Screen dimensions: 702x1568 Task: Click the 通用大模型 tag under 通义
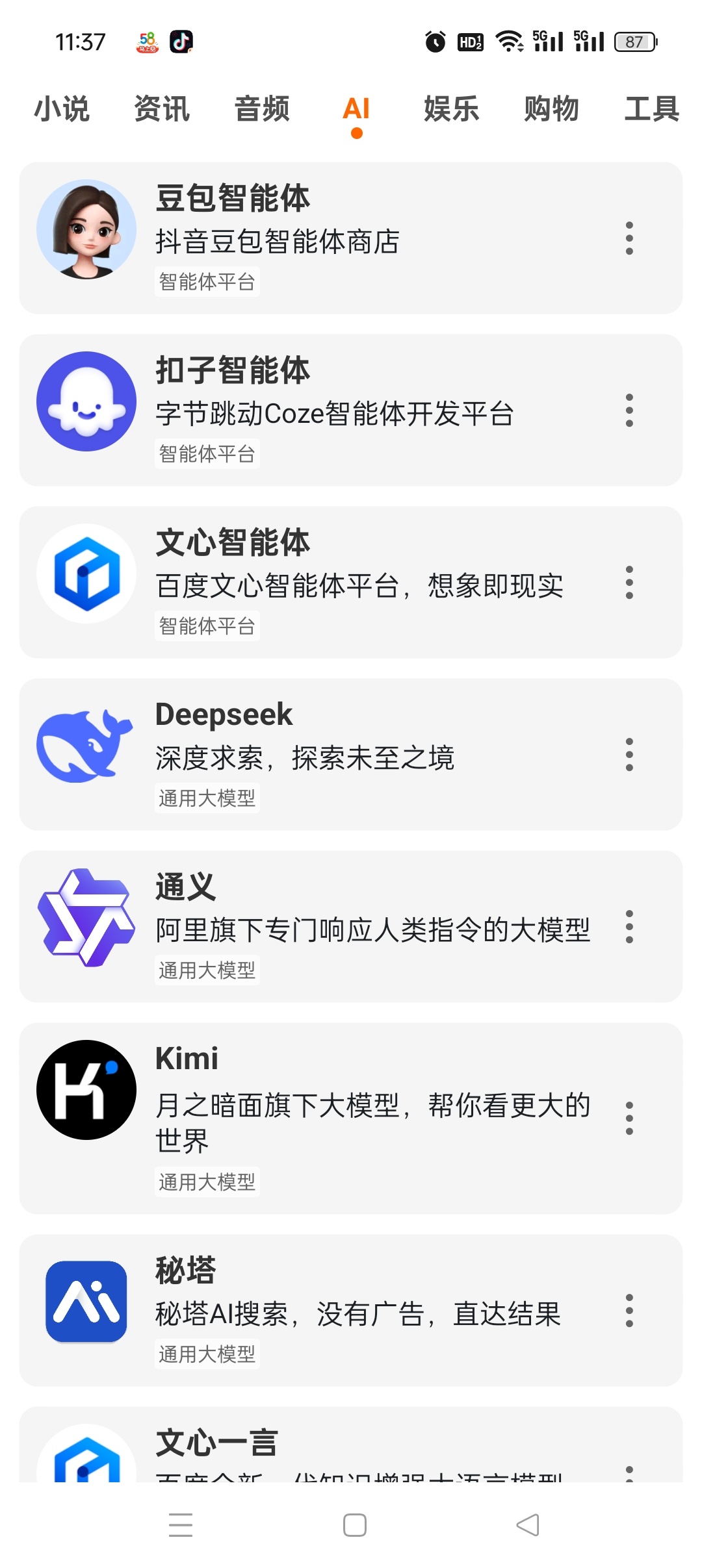tap(207, 969)
